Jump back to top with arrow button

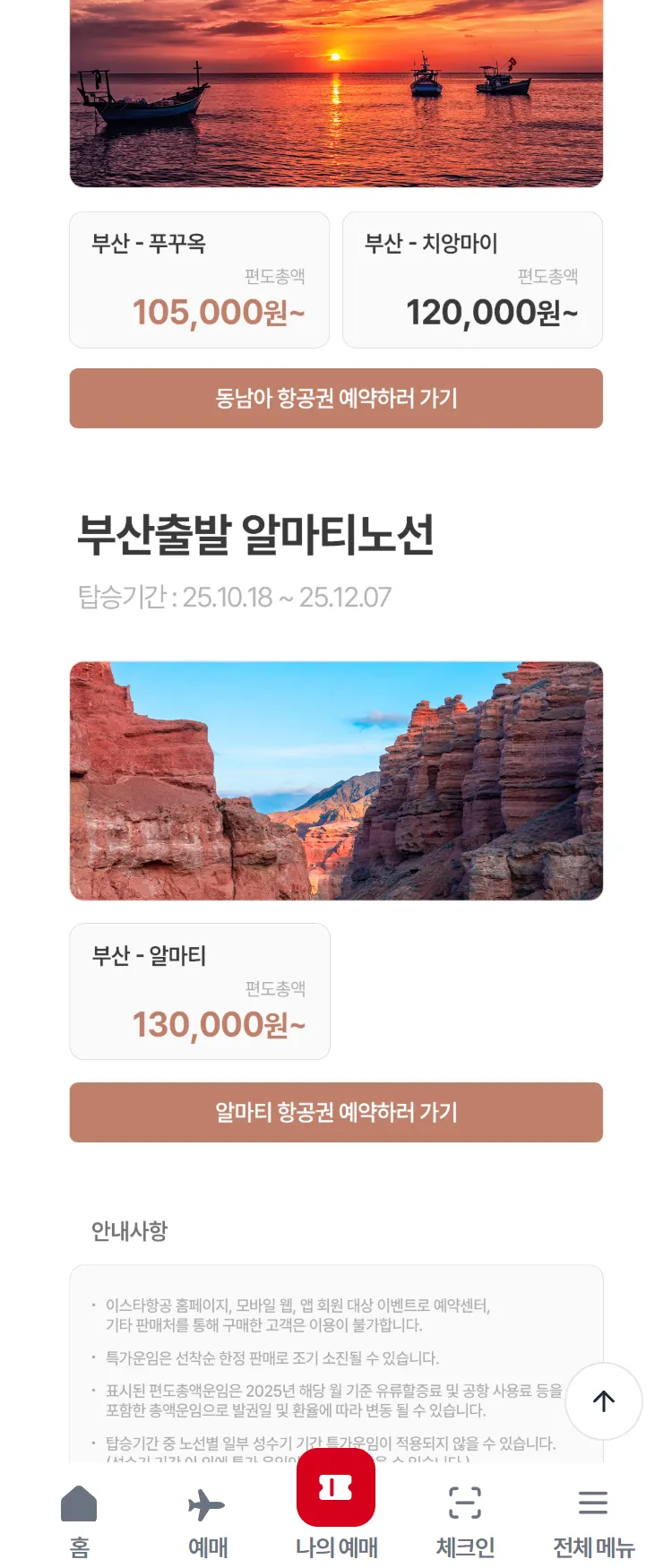pyautogui.click(x=604, y=1401)
